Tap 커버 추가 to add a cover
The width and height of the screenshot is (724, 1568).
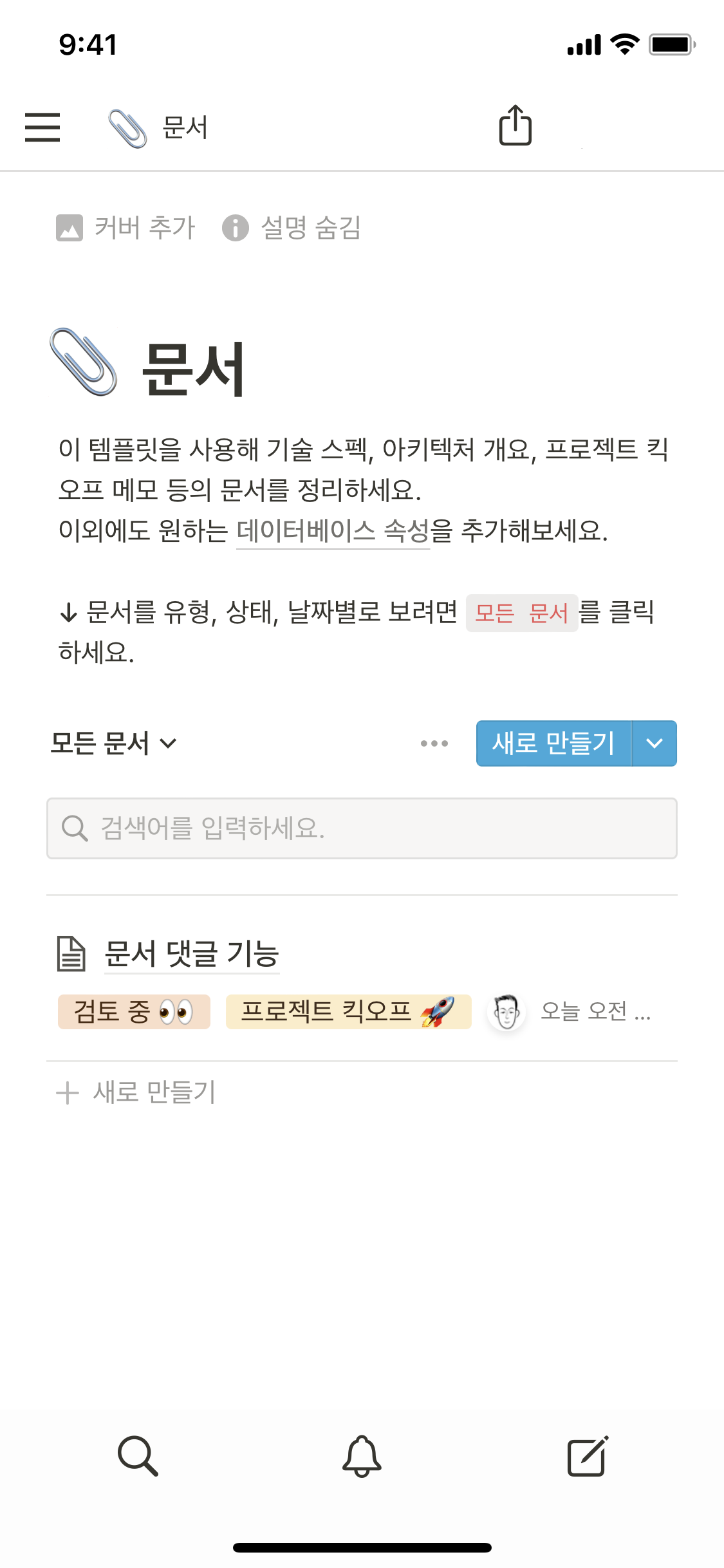click(x=126, y=228)
